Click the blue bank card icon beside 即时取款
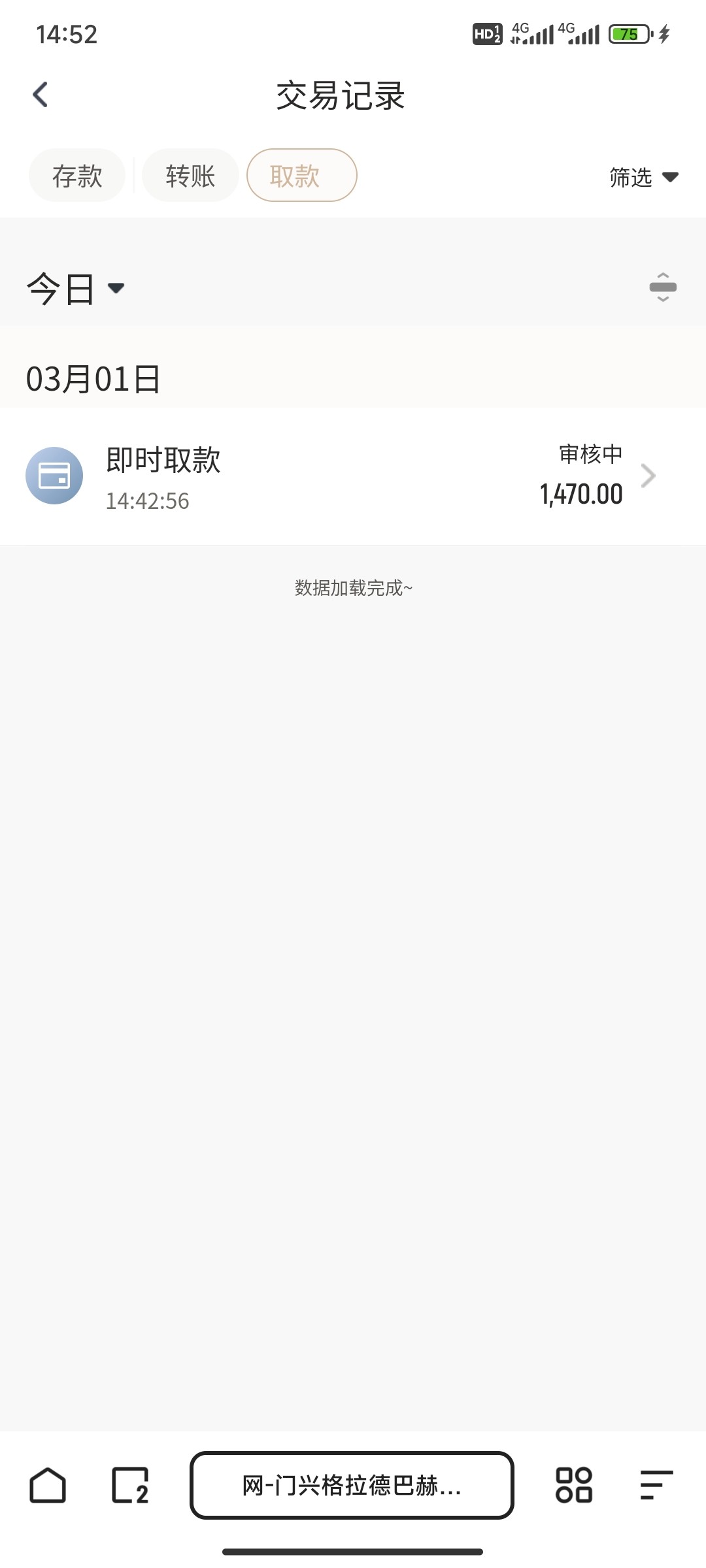 pyautogui.click(x=55, y=476)
